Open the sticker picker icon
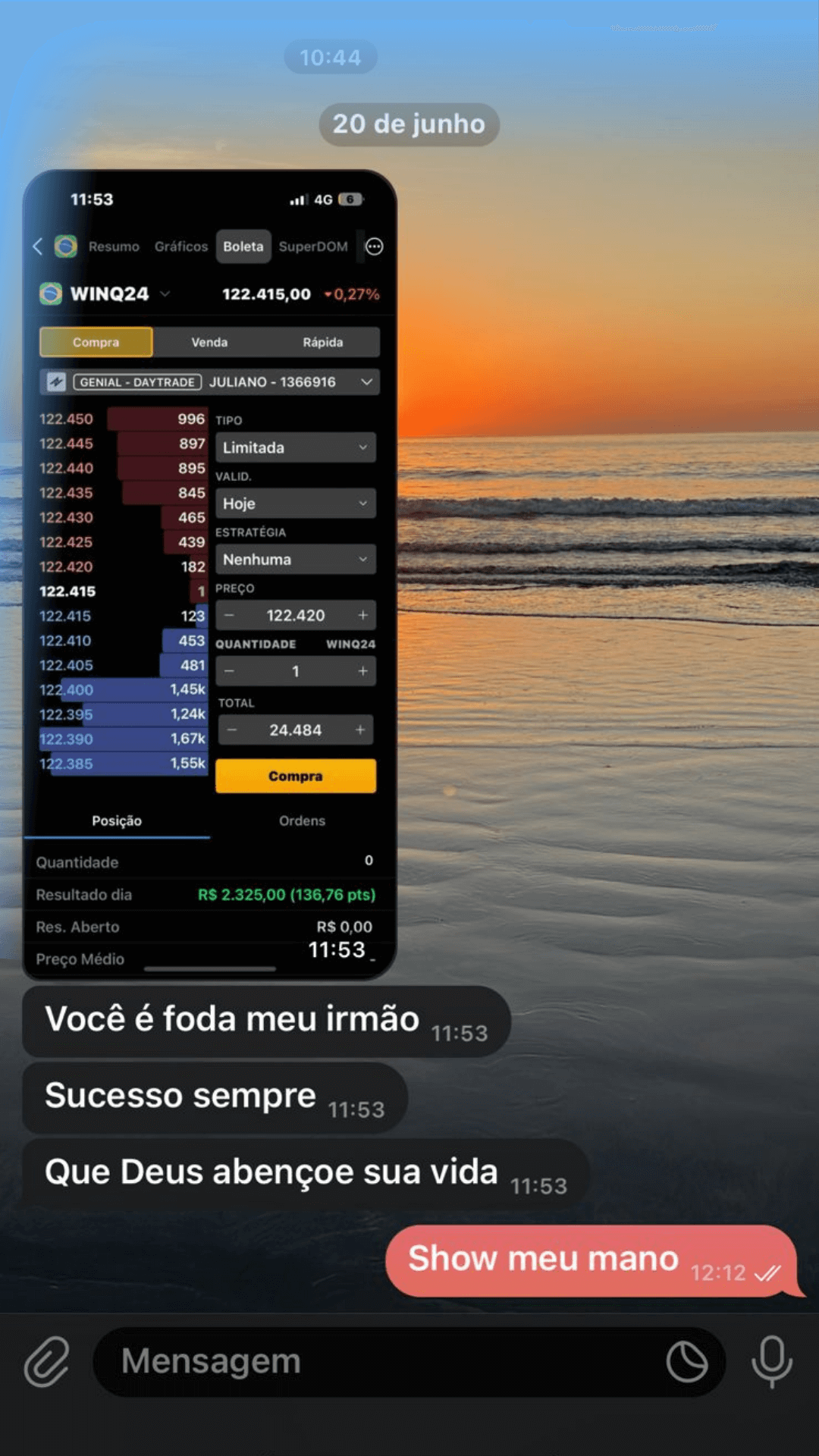819x1456 pixels. pos(687,1361)
